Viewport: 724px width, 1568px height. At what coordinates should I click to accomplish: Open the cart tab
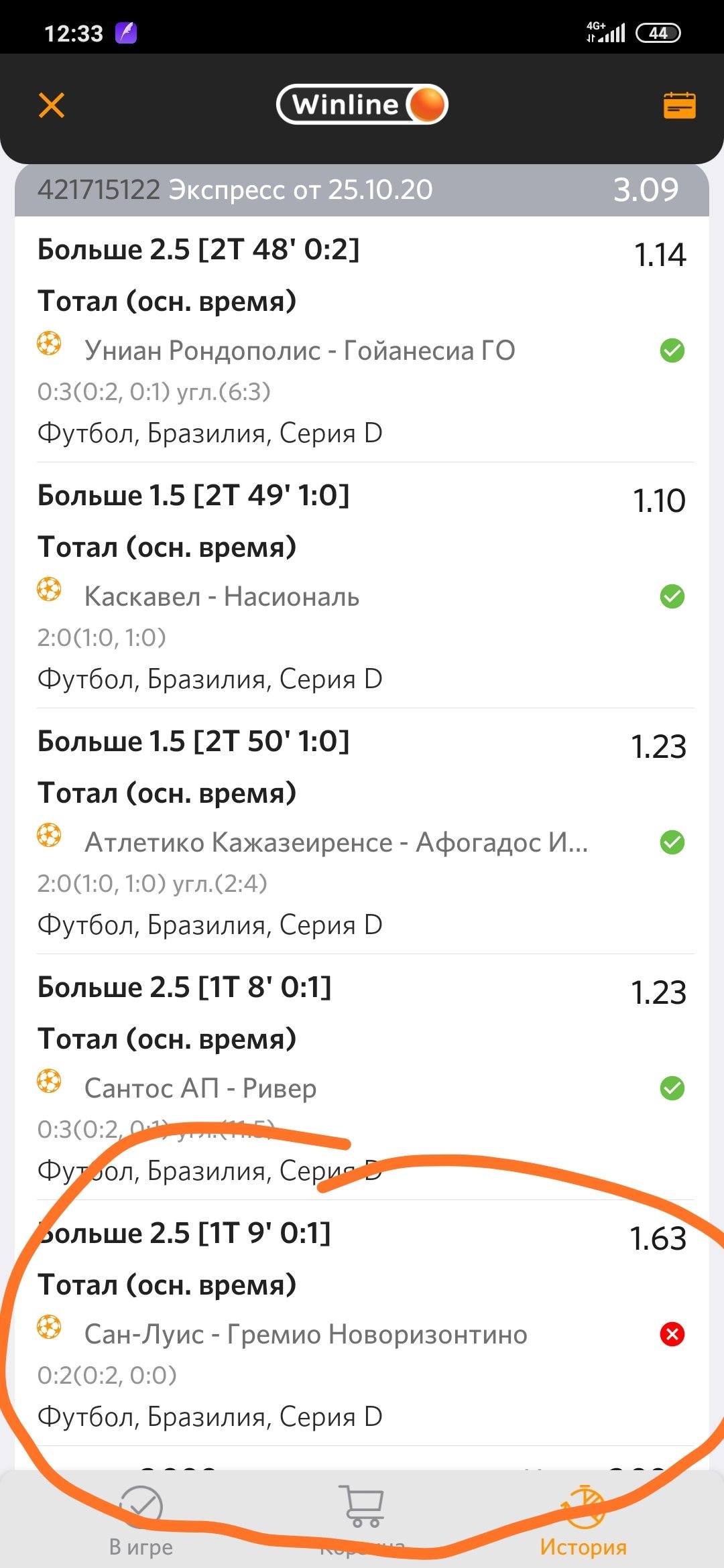[x=362, y=1520]
